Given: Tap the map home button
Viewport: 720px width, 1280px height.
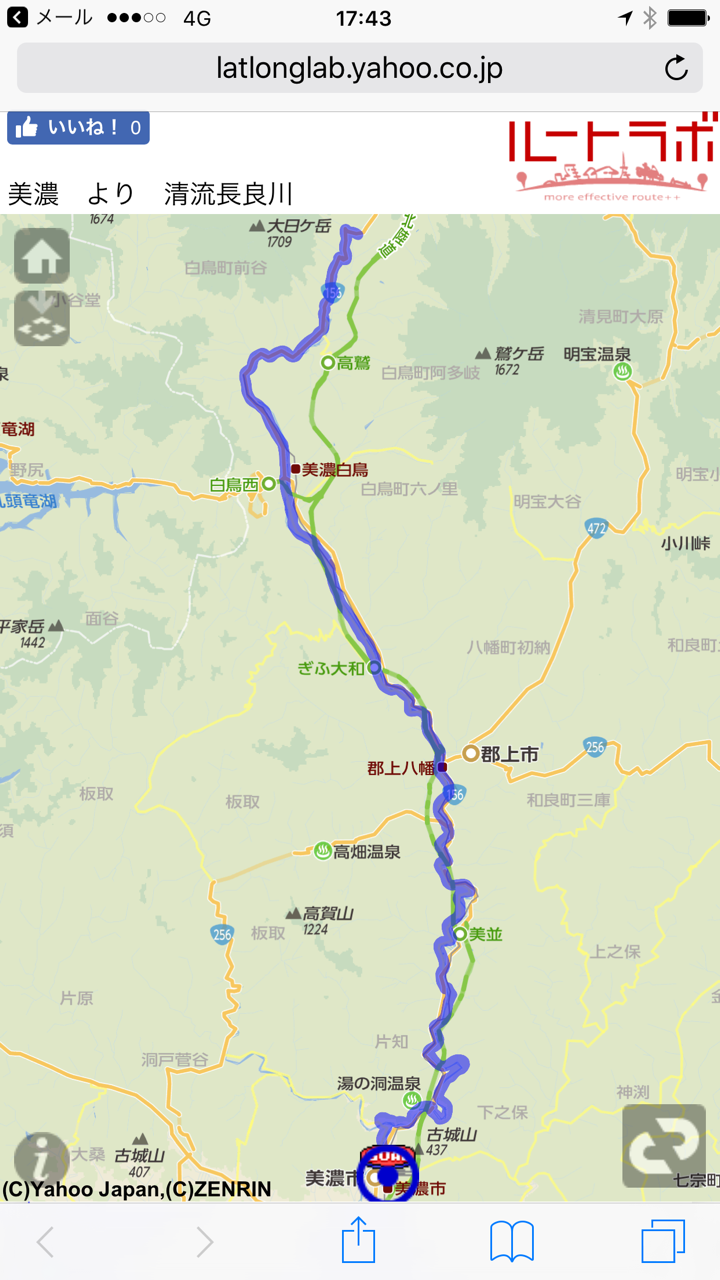Looking at the screenshot, I should [x=42, y=257].
